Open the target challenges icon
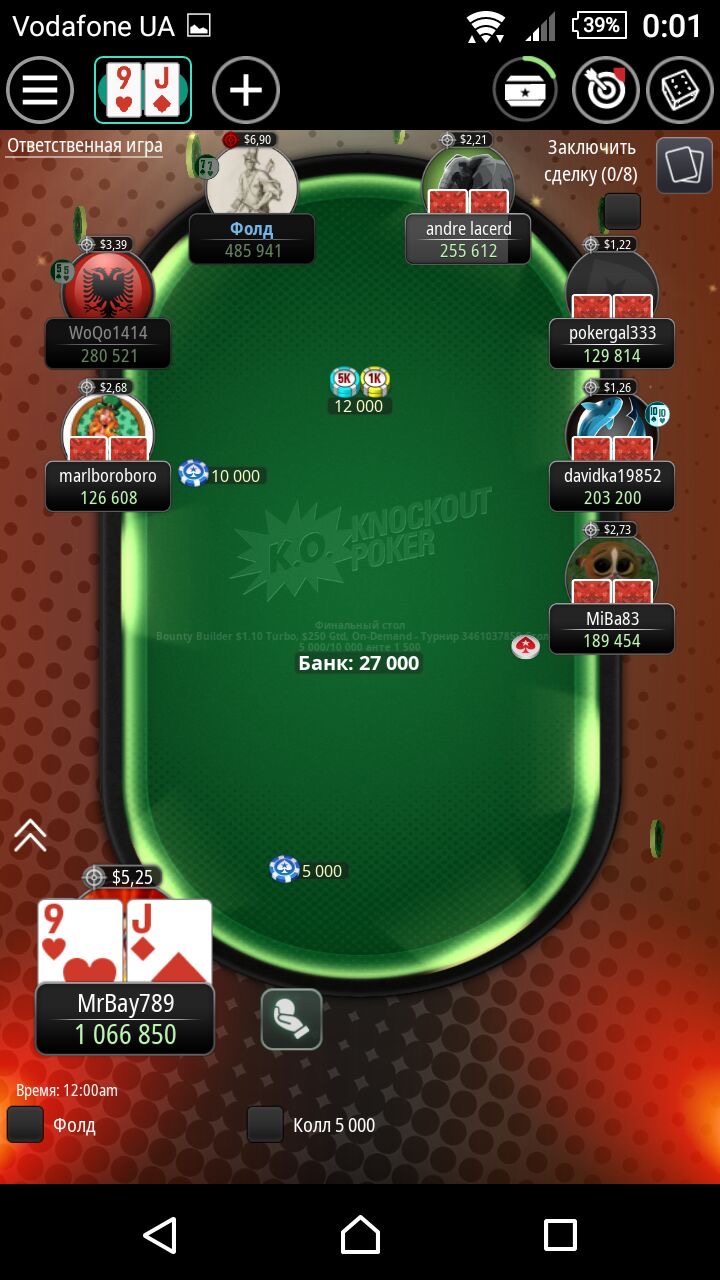Screen dimensions: 720x1280 [x=606, y=90]
